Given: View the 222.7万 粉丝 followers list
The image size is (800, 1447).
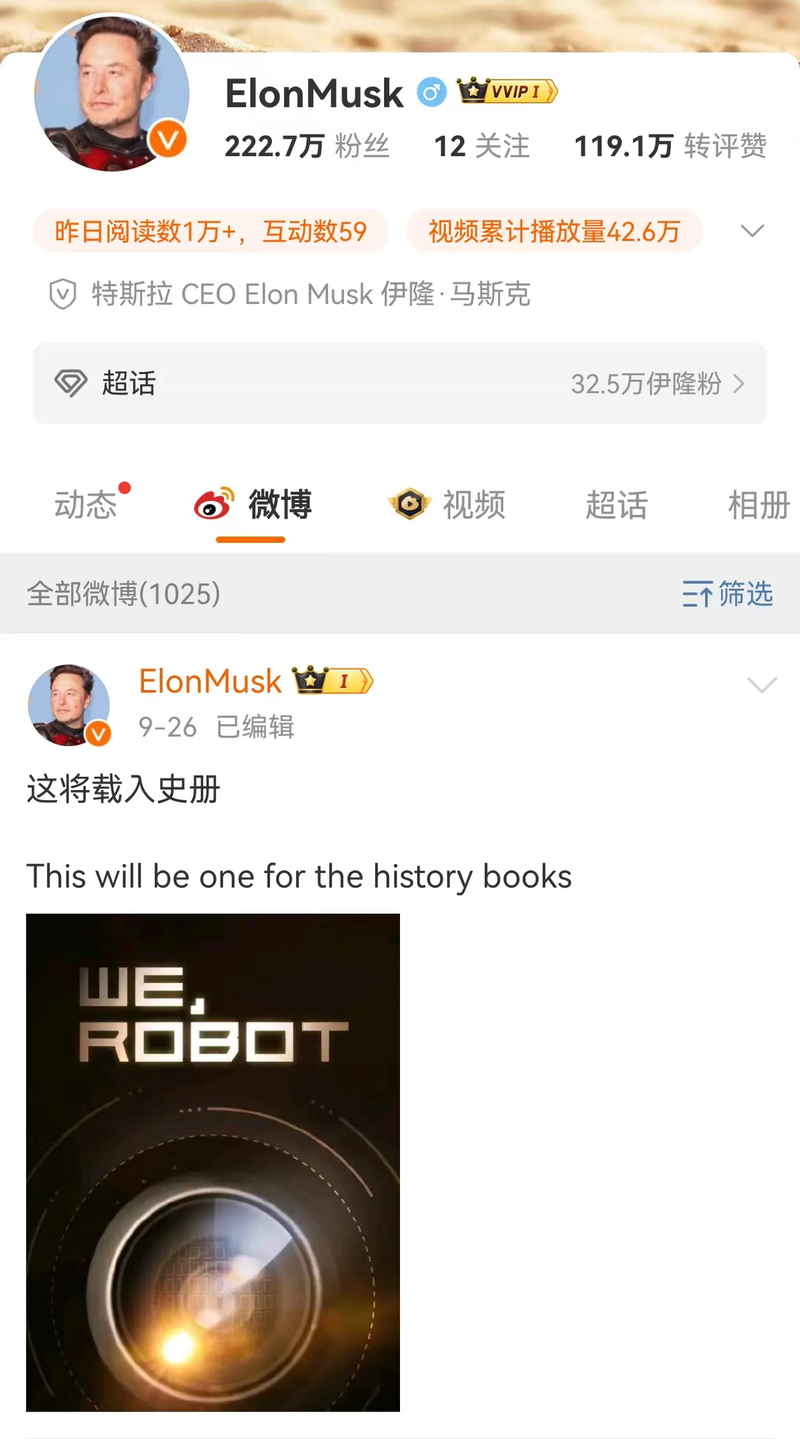Looking at the screenshot, I should click(306, 146).
